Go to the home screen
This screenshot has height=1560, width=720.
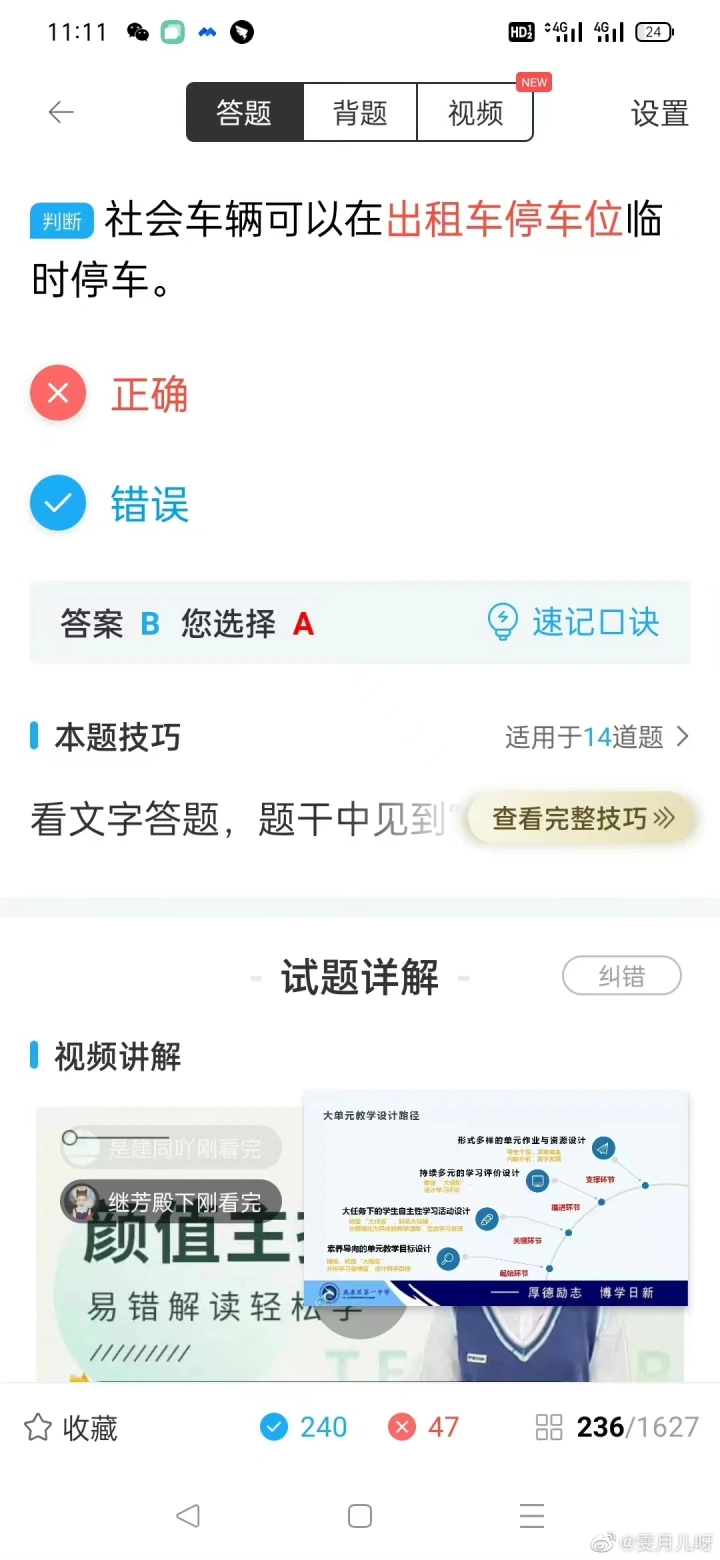(x=360, y=1515)
